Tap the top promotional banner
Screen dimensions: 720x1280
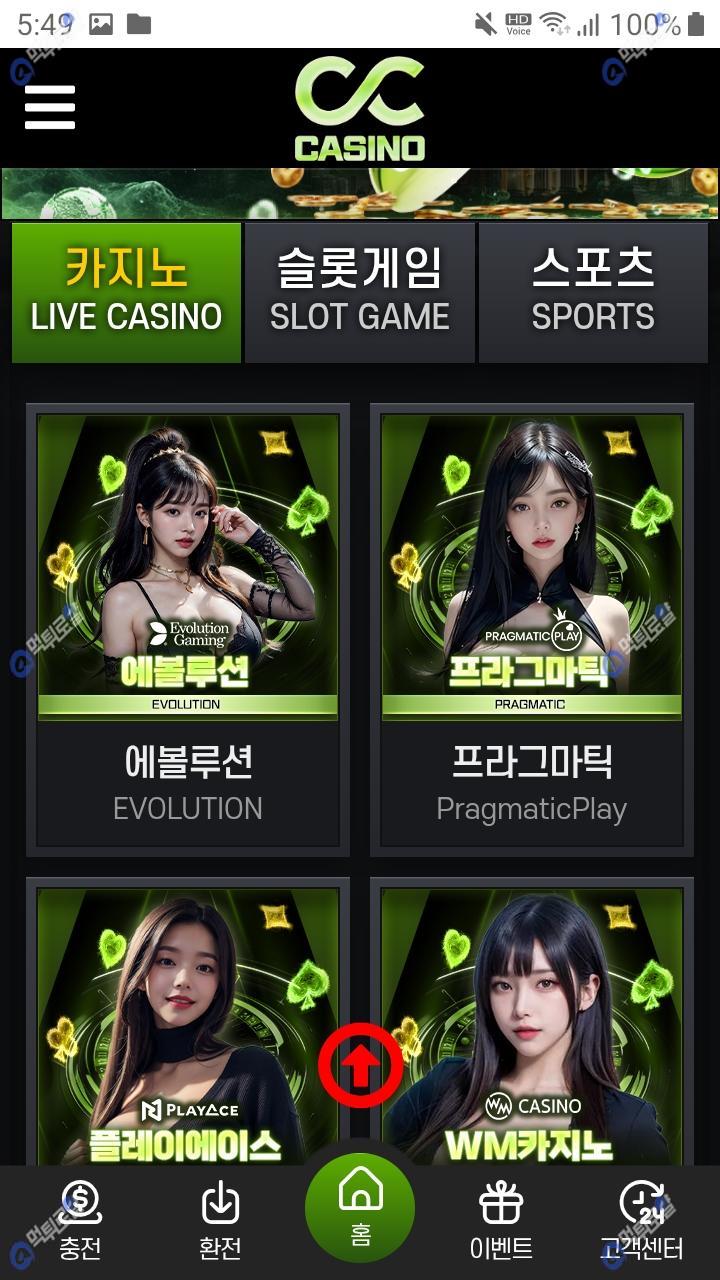(x=360, y=194)
